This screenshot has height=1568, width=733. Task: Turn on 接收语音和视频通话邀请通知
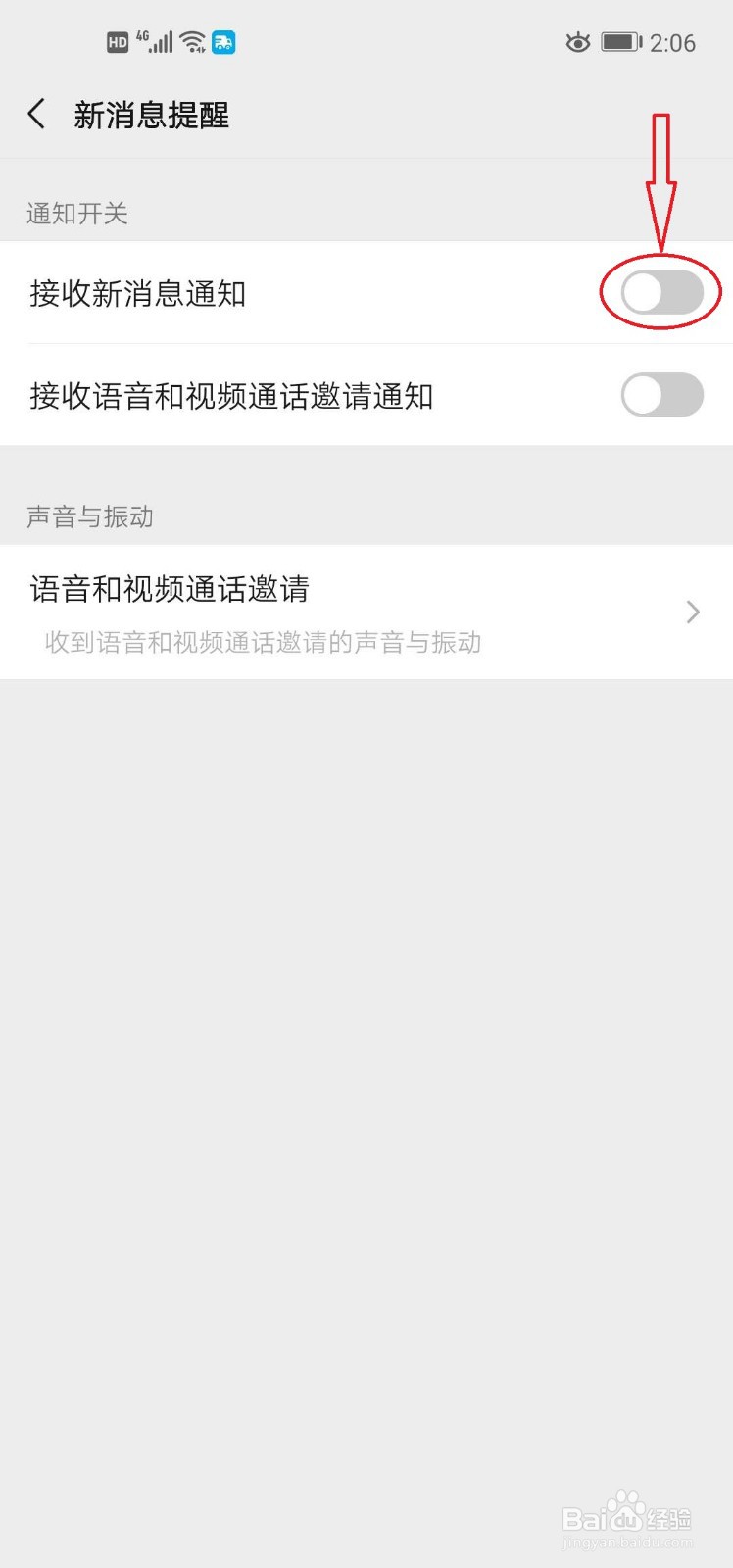(x=660, y=396)
